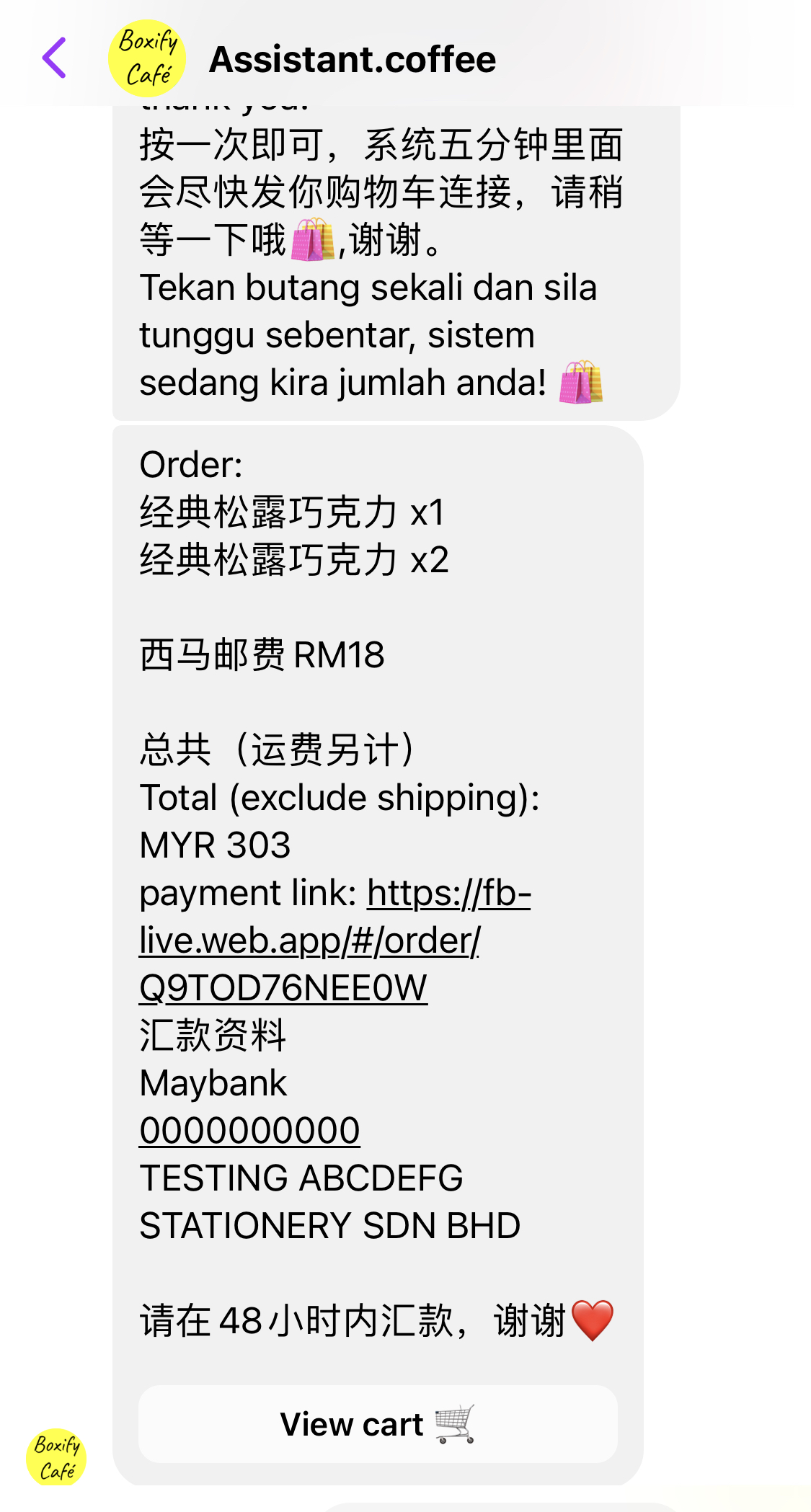This screenshot has width=811, height=1512.
Task: Click the MYR 303 total line
Action: click(x=214, y=845)
